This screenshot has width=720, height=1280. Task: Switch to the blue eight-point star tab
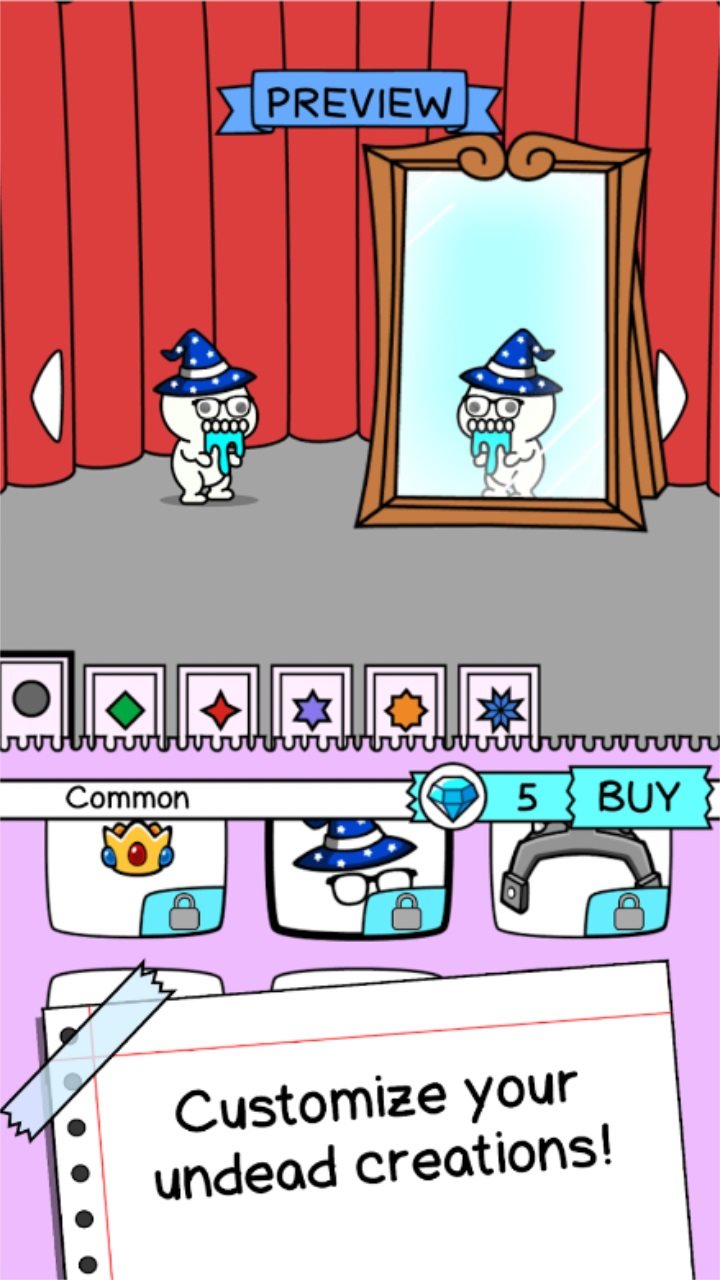tap(499, 708)
